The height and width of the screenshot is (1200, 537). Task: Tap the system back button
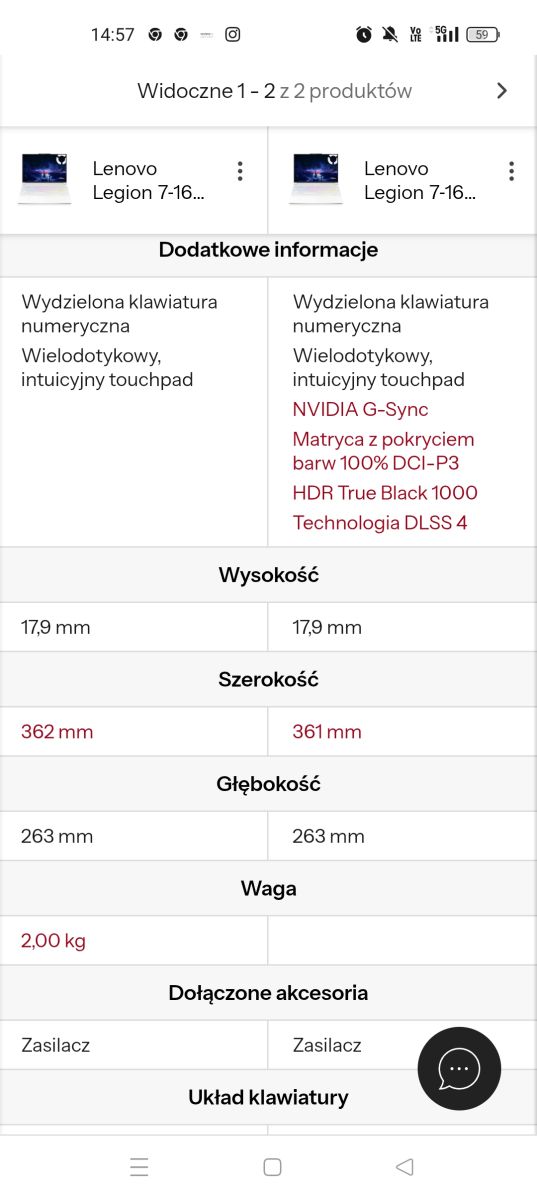[x=404, y=1167]
